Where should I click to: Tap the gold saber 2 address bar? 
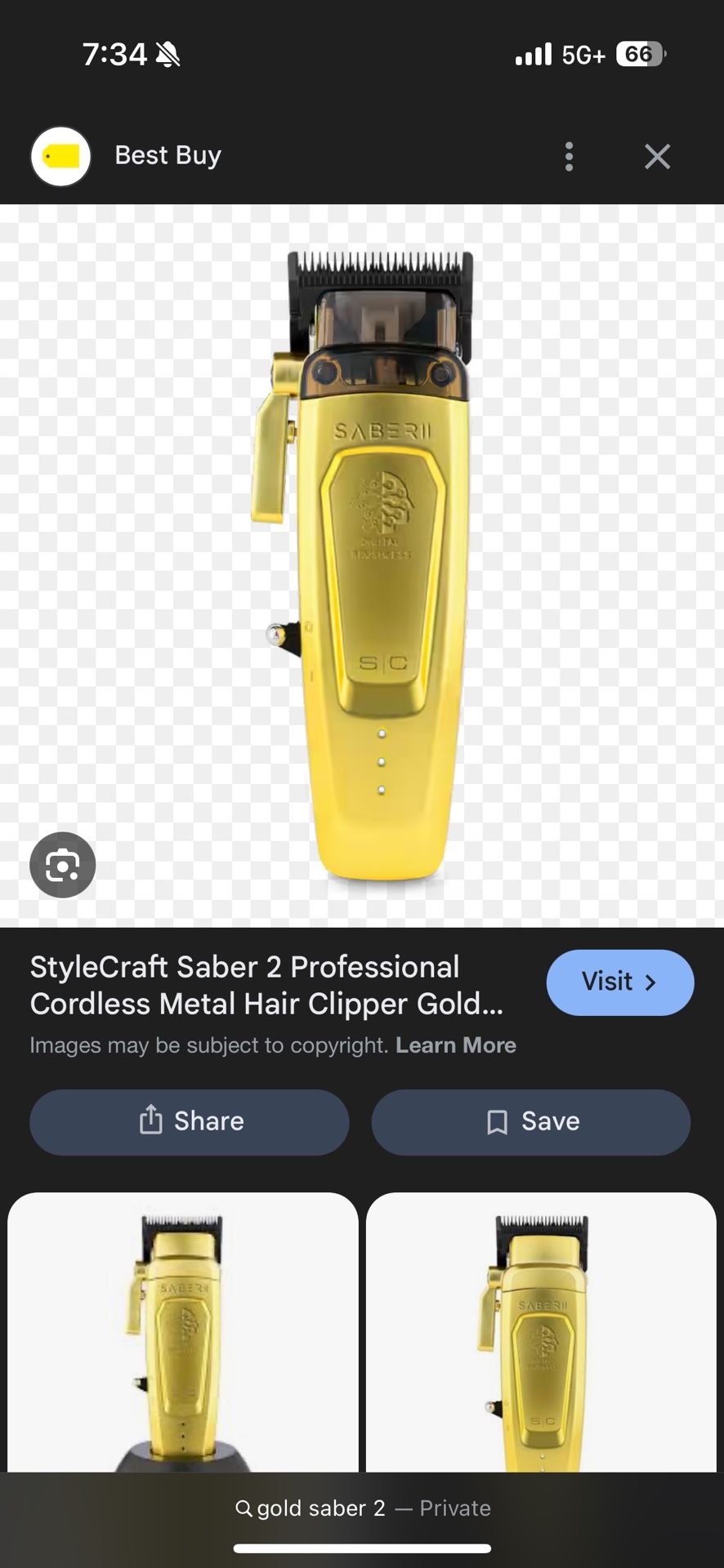[x=362, y=1508]
